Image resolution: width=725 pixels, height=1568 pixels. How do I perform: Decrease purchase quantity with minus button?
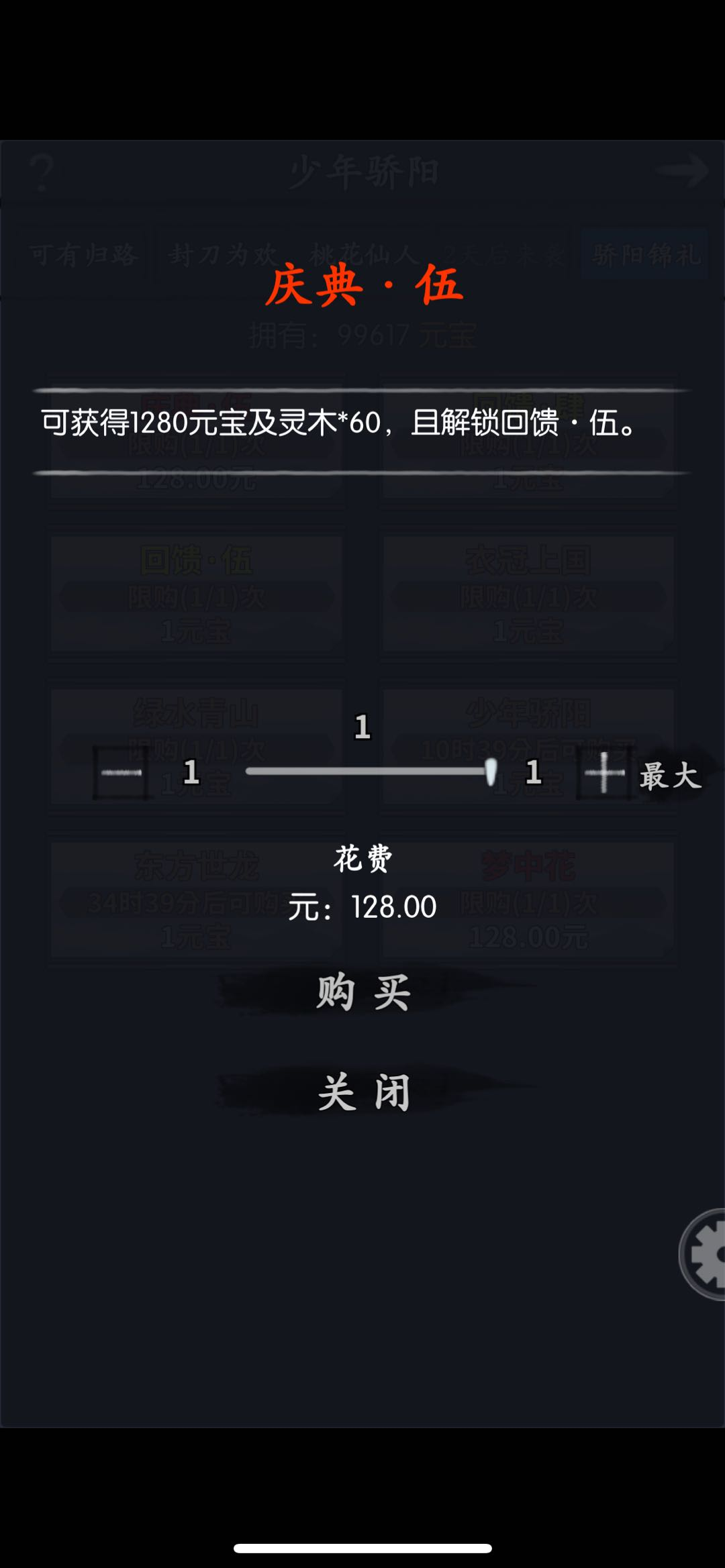click(x=121, y=773)
